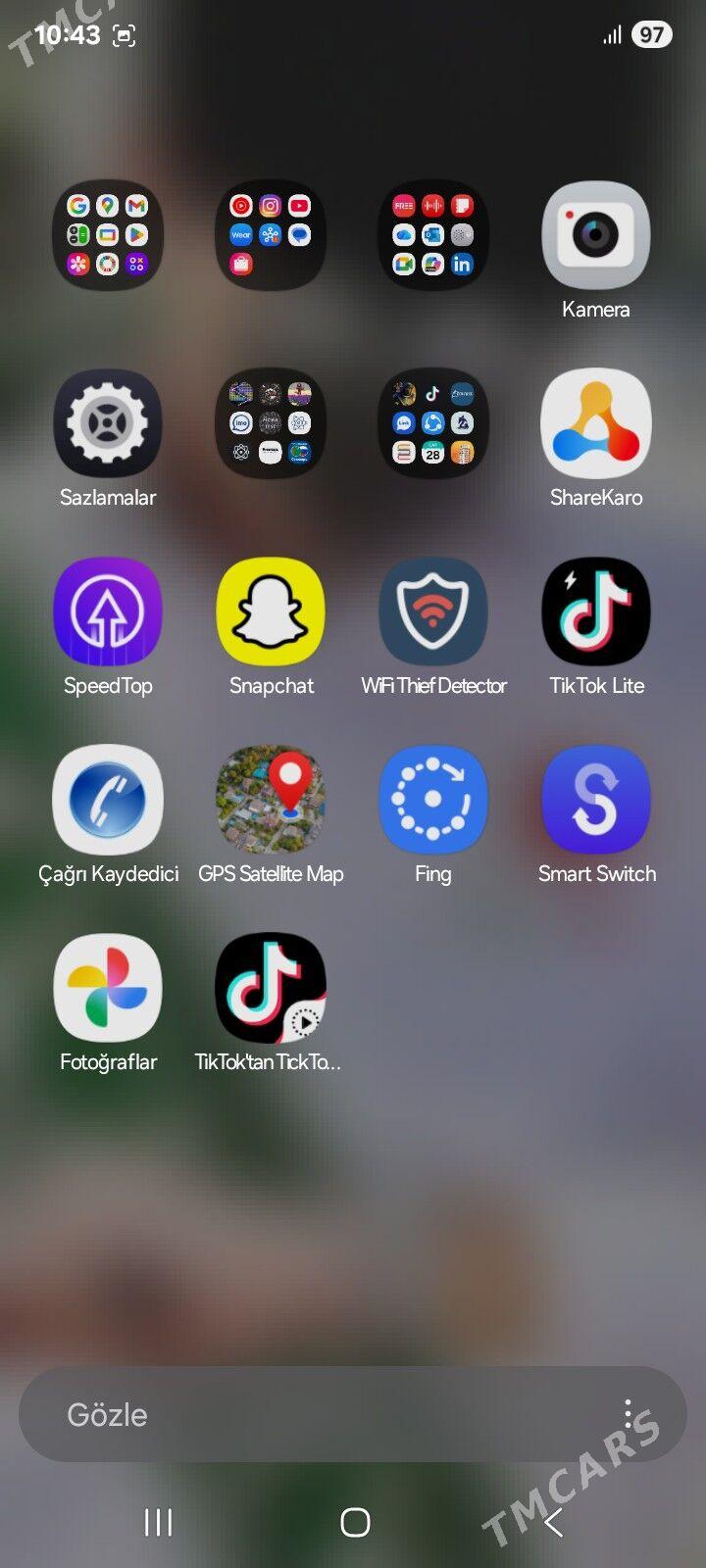The image size is (706, 1568).
Task: Launch the Fing app
Action: tap(433, 800)
